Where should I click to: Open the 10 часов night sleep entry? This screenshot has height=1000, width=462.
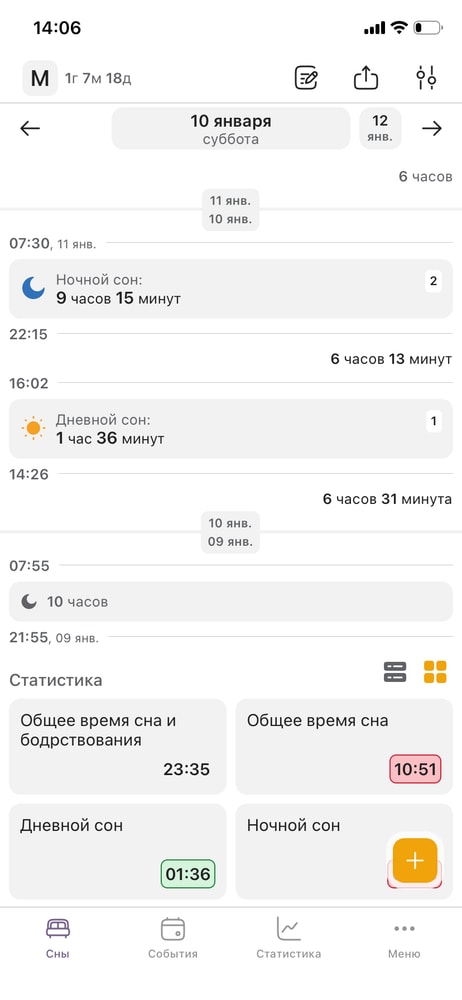tap(231, 601)
